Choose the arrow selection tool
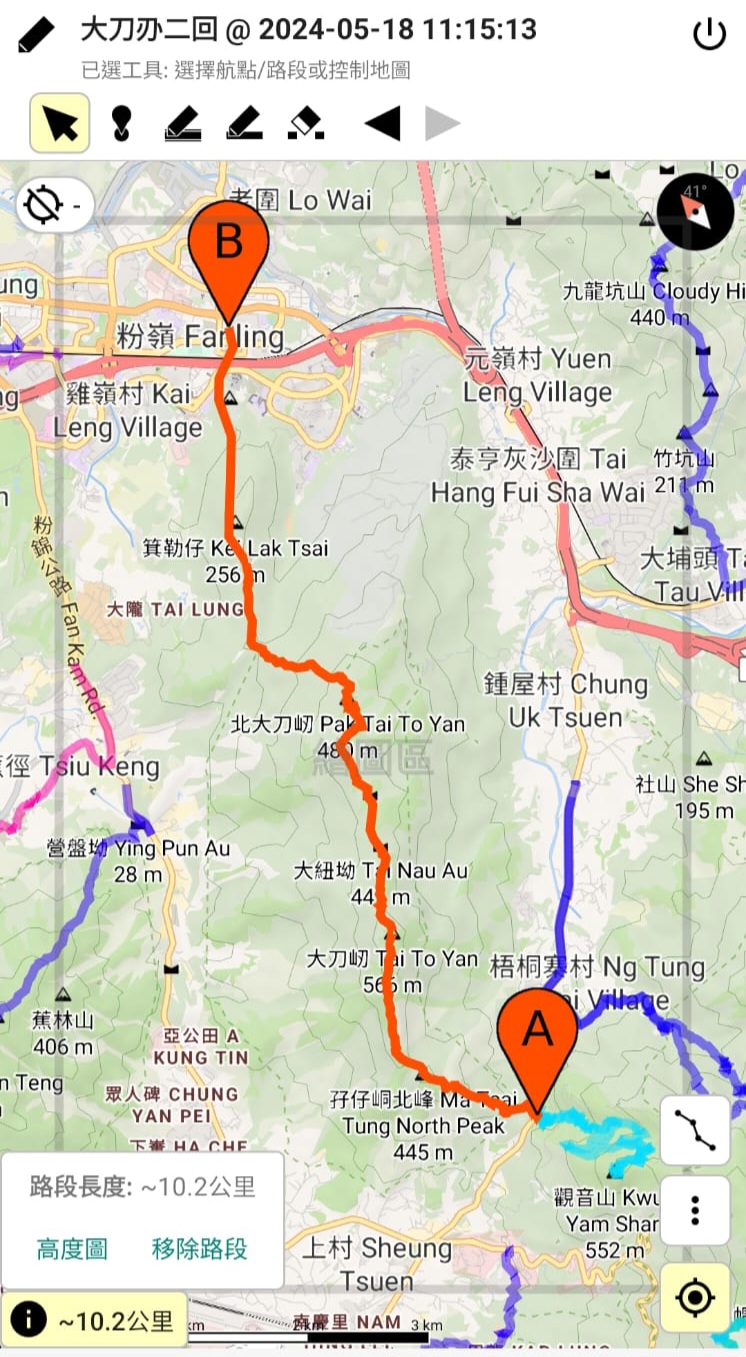Viewport: 746px width, 1357px height. 60,123
